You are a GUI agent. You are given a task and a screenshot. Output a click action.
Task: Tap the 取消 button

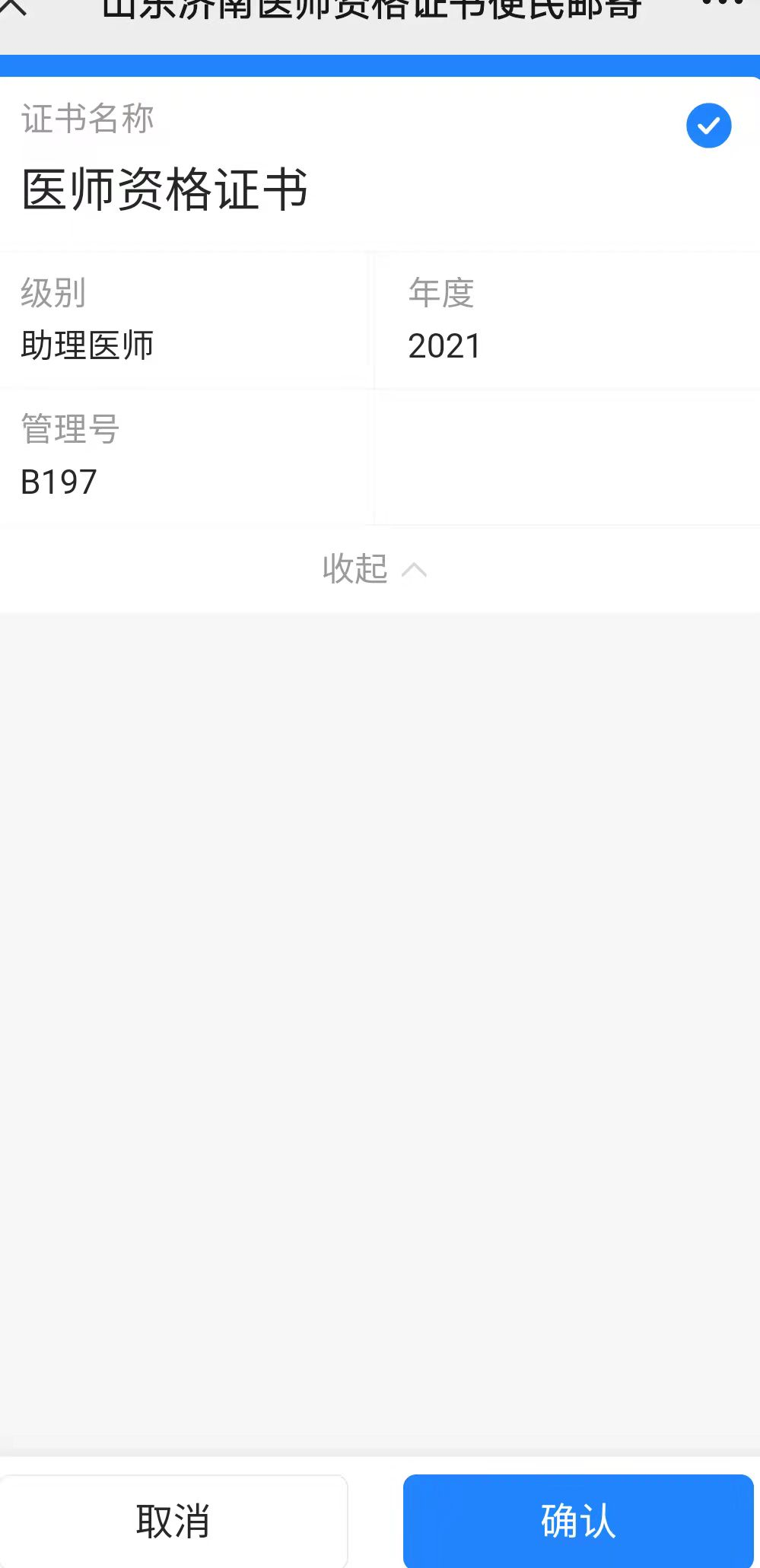click(x=173, y=1522)
